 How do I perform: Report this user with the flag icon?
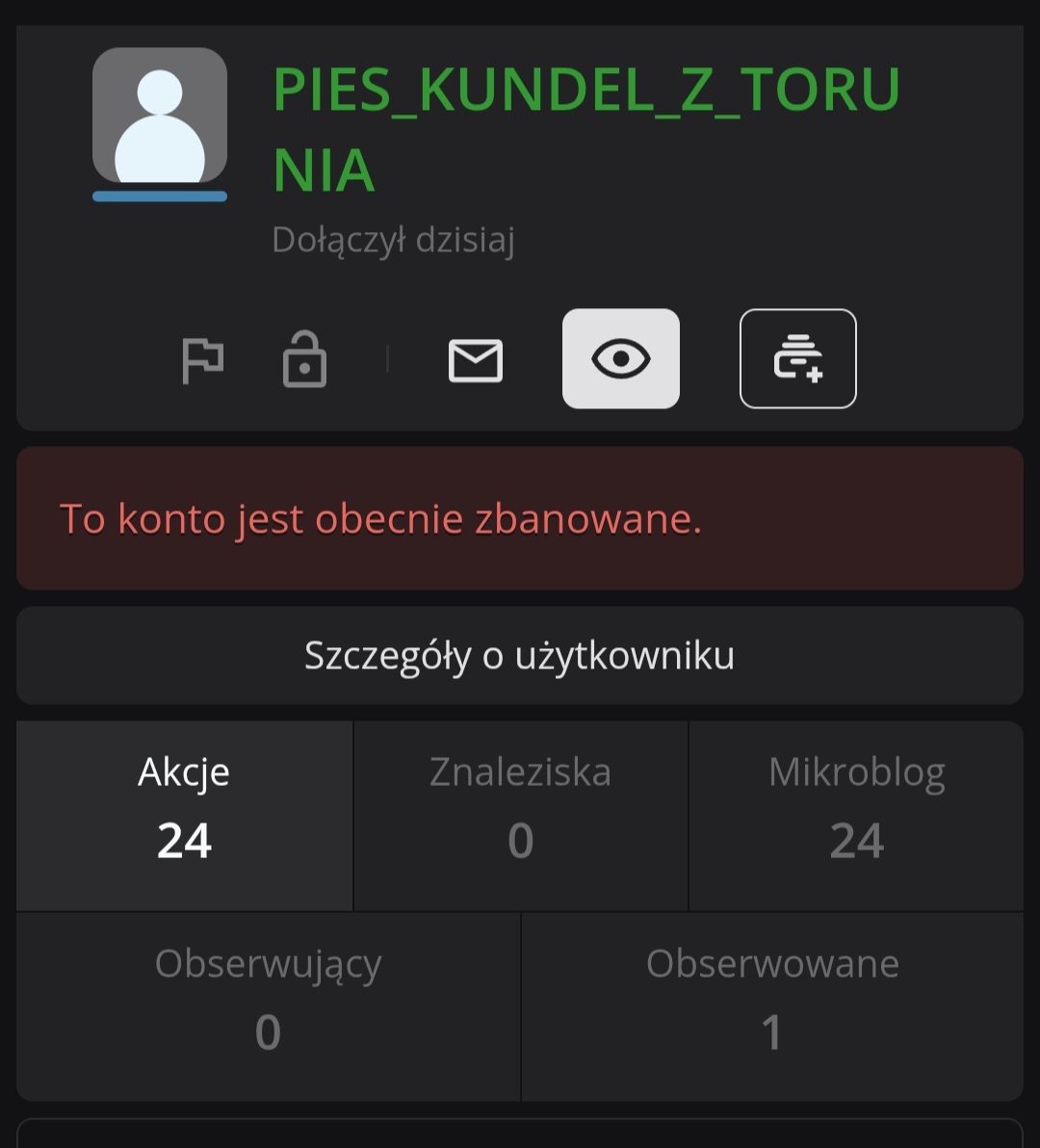click(x=203, y=360)
